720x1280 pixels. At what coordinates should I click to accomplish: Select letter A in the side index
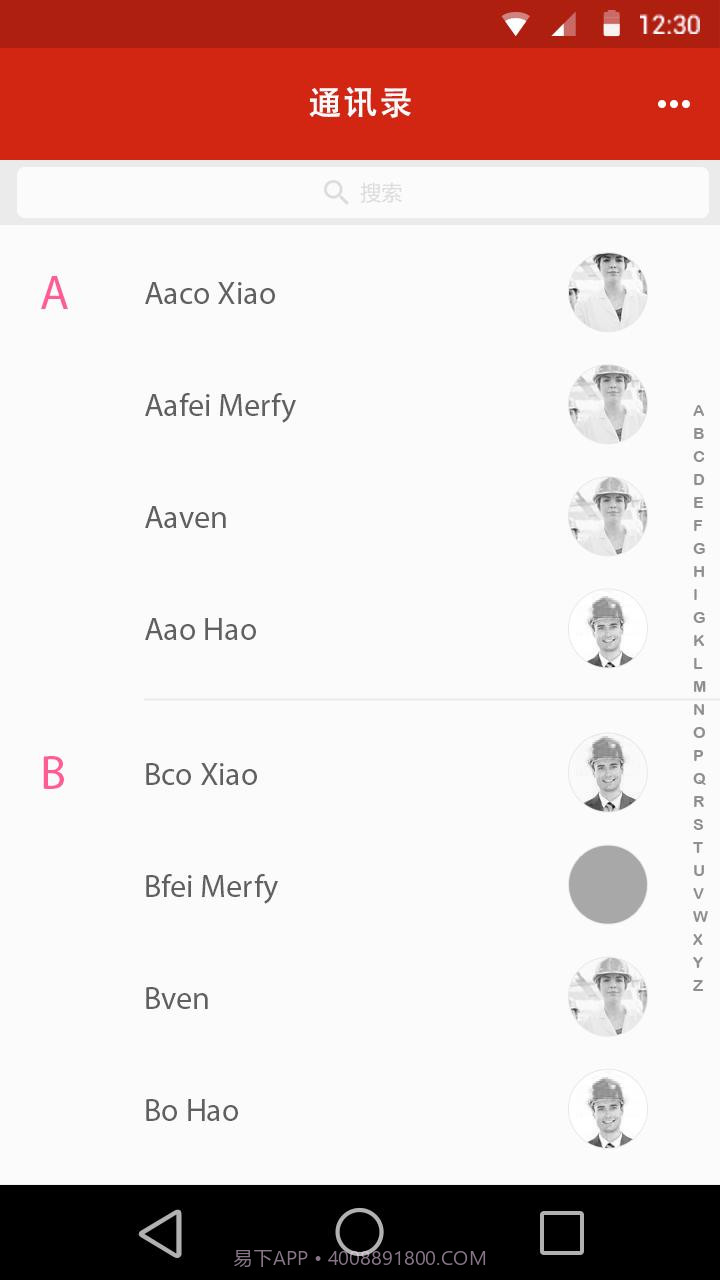[697, 410]
